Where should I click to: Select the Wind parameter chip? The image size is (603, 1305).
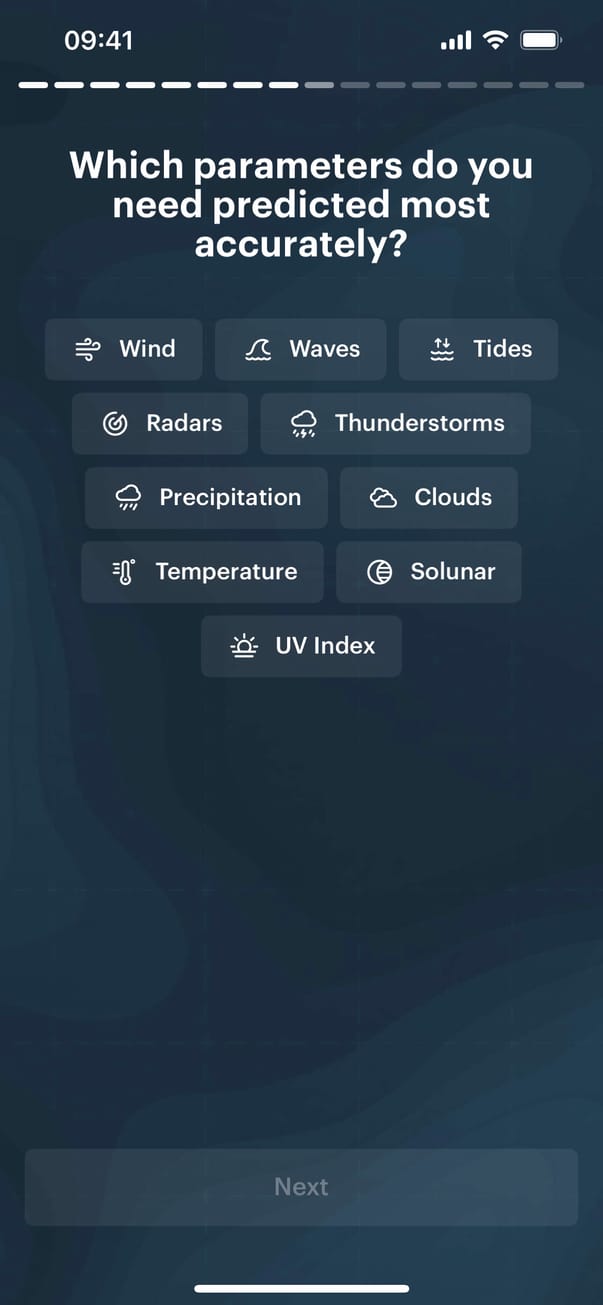124,349
